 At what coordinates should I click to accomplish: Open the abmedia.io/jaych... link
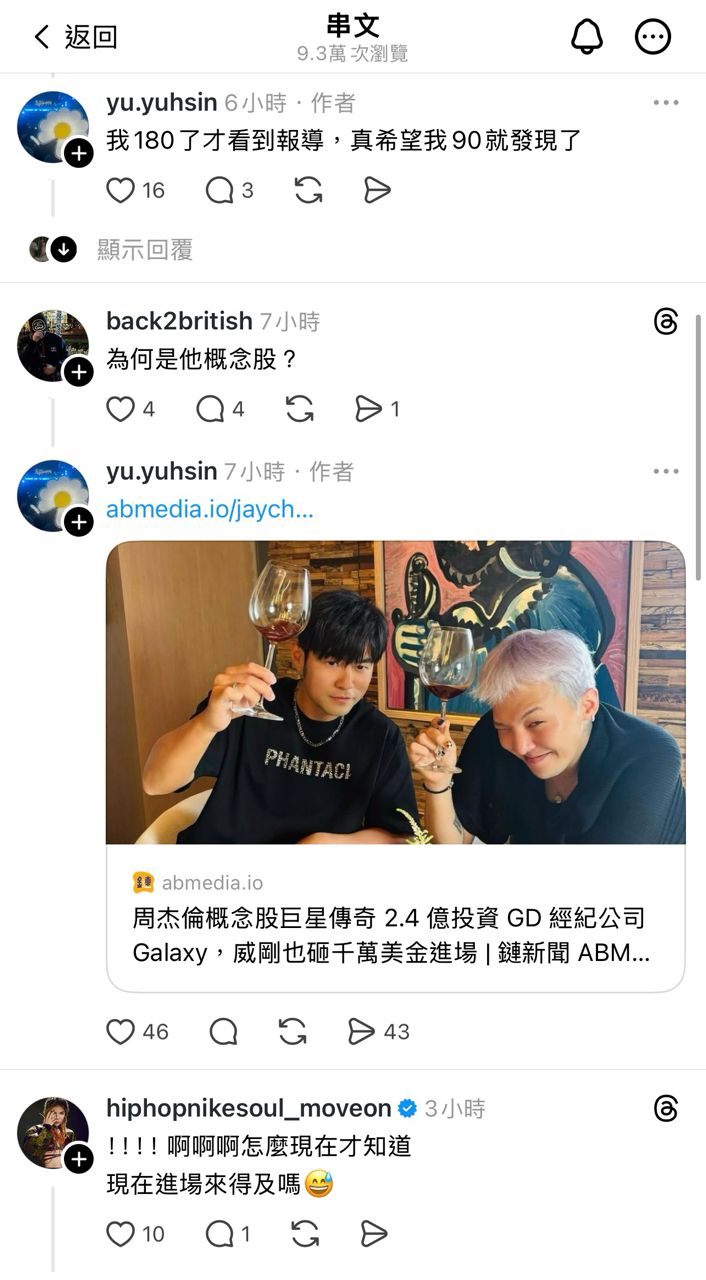[x=210, y=508]
